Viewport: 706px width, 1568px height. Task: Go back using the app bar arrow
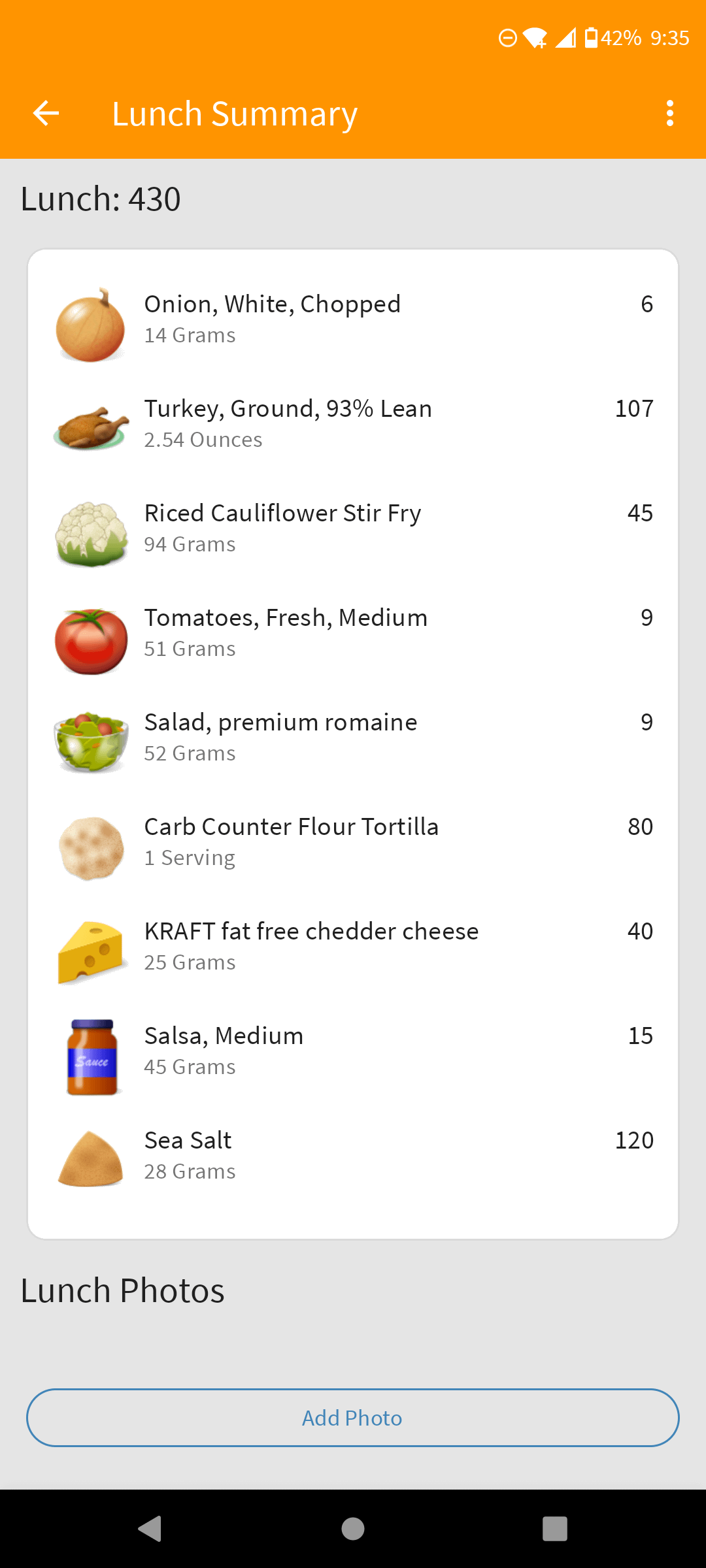click(46, 113)
